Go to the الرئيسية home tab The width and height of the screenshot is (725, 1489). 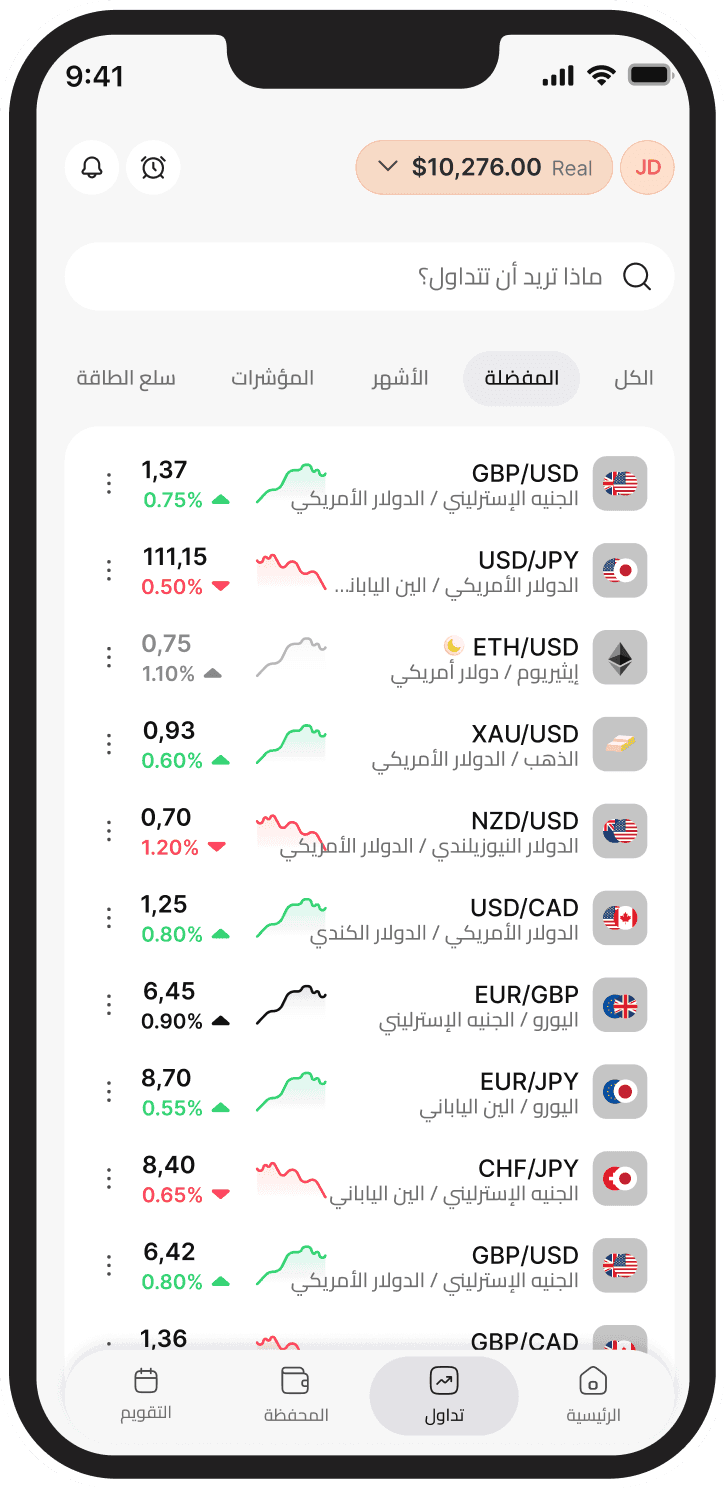(593, 1396)
